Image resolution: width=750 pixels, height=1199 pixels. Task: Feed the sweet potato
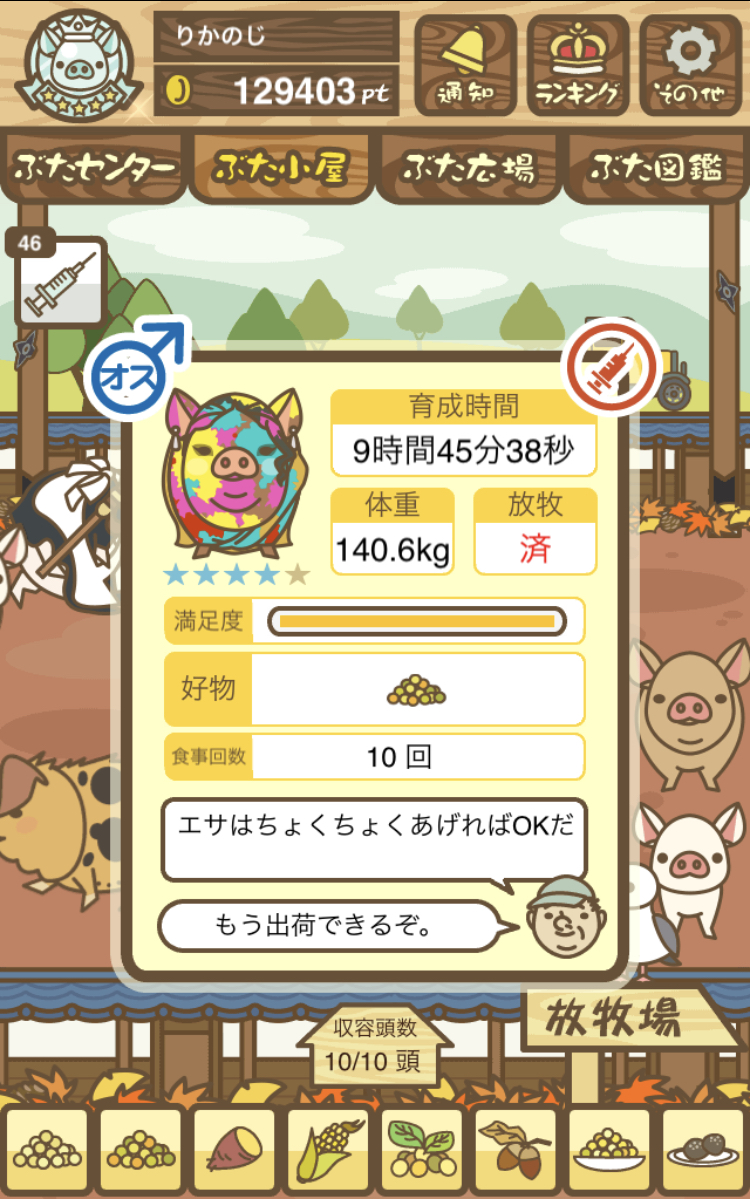pyautogui.click(x=235, y=1151)
